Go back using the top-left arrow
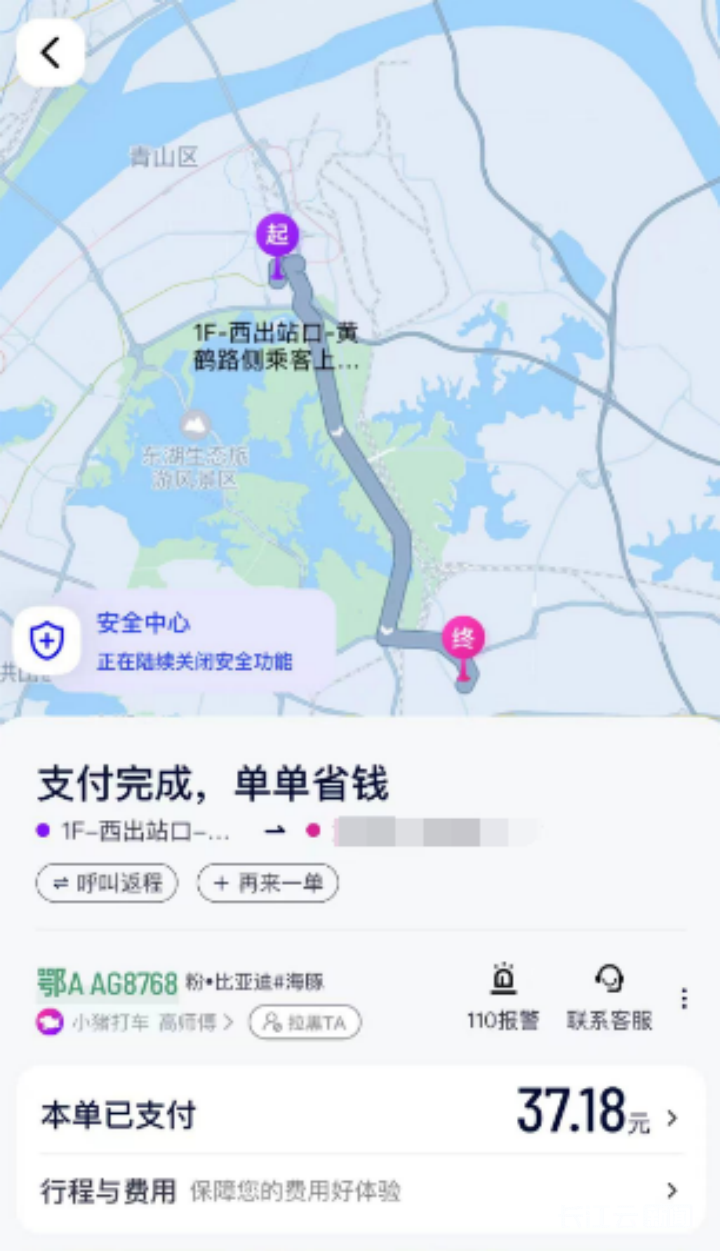Viewport: 720px width, 1251px height. [x=50, y=53]
